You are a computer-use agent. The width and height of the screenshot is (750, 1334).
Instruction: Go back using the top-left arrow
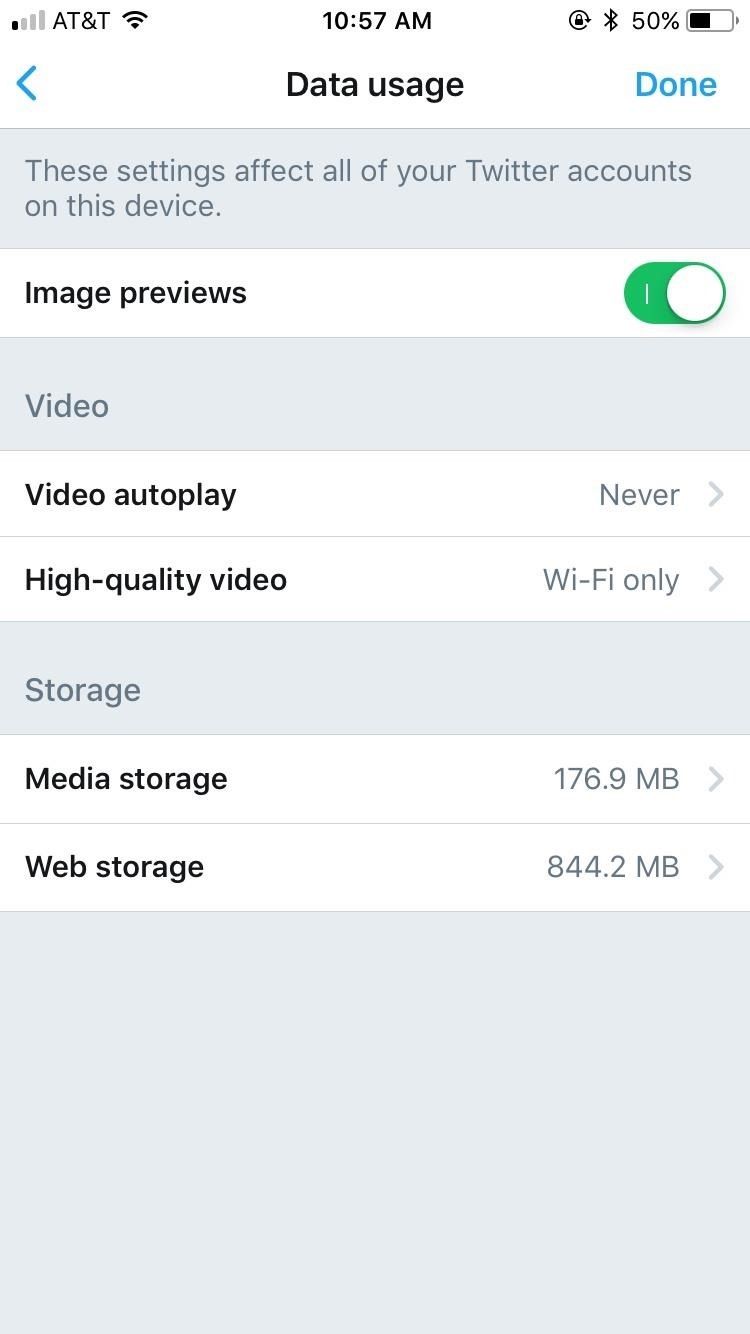coord(28,84)
